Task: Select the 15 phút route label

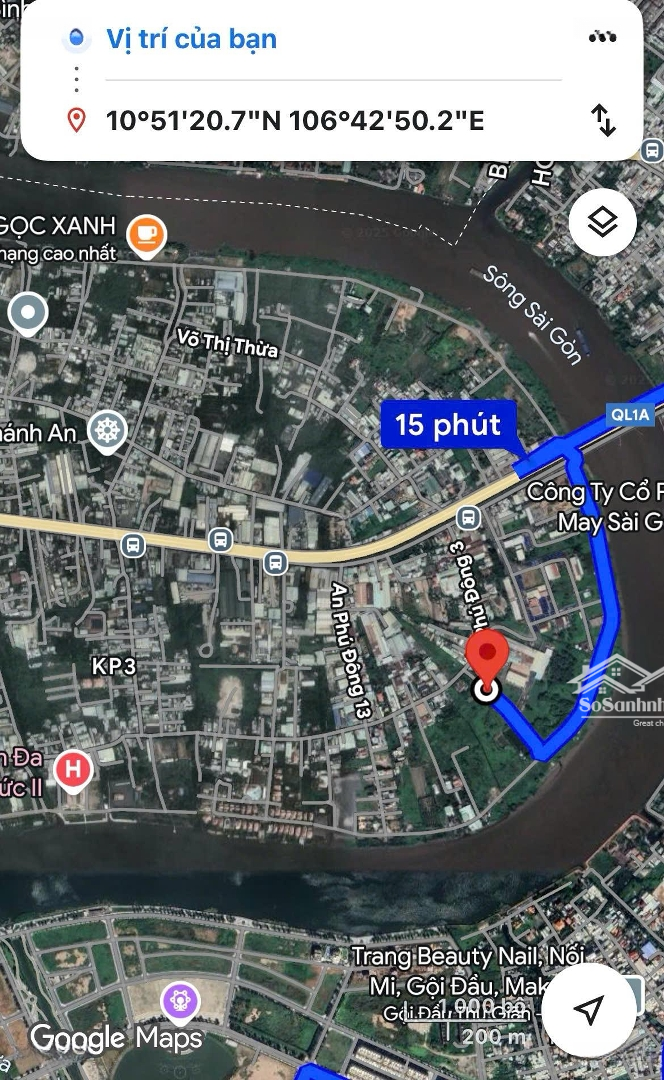Action: (447, 424)
